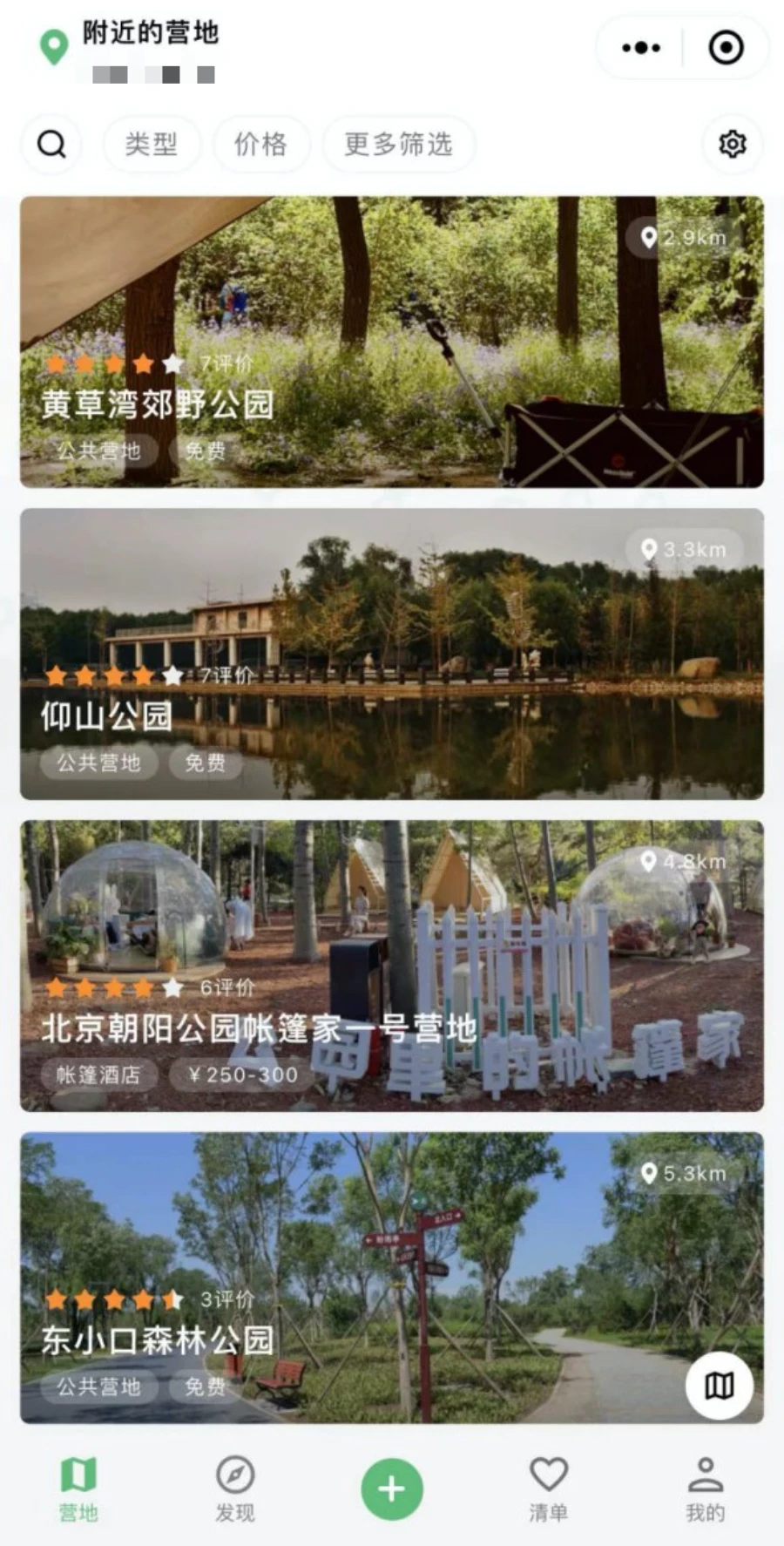Close the mini program with the circle button
Screen dimensions: 784x1546
point(726,48)
